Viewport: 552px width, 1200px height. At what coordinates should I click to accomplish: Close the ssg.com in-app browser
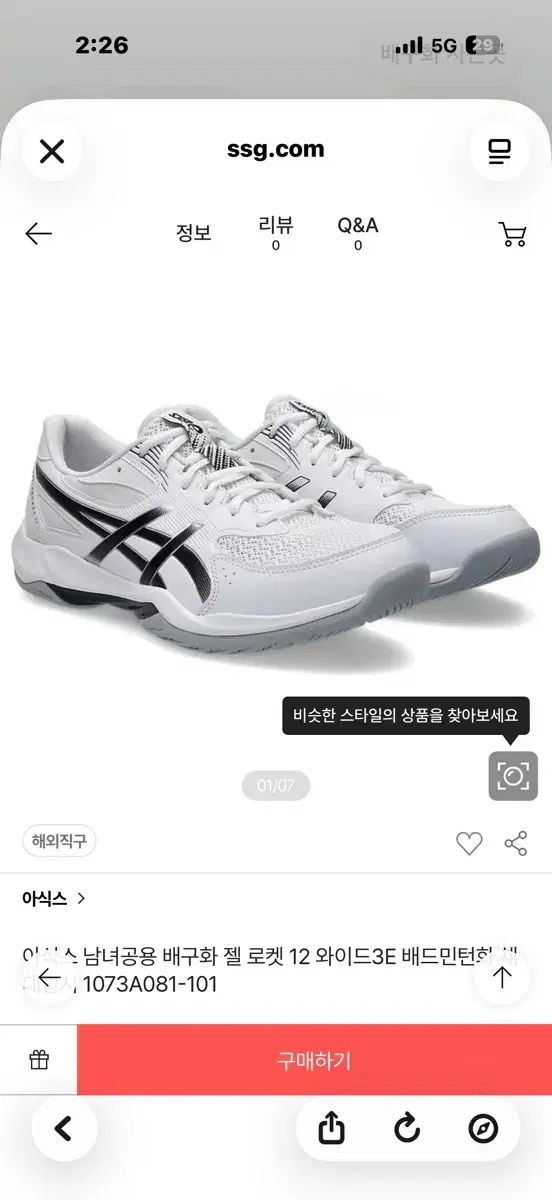(51, 151)
